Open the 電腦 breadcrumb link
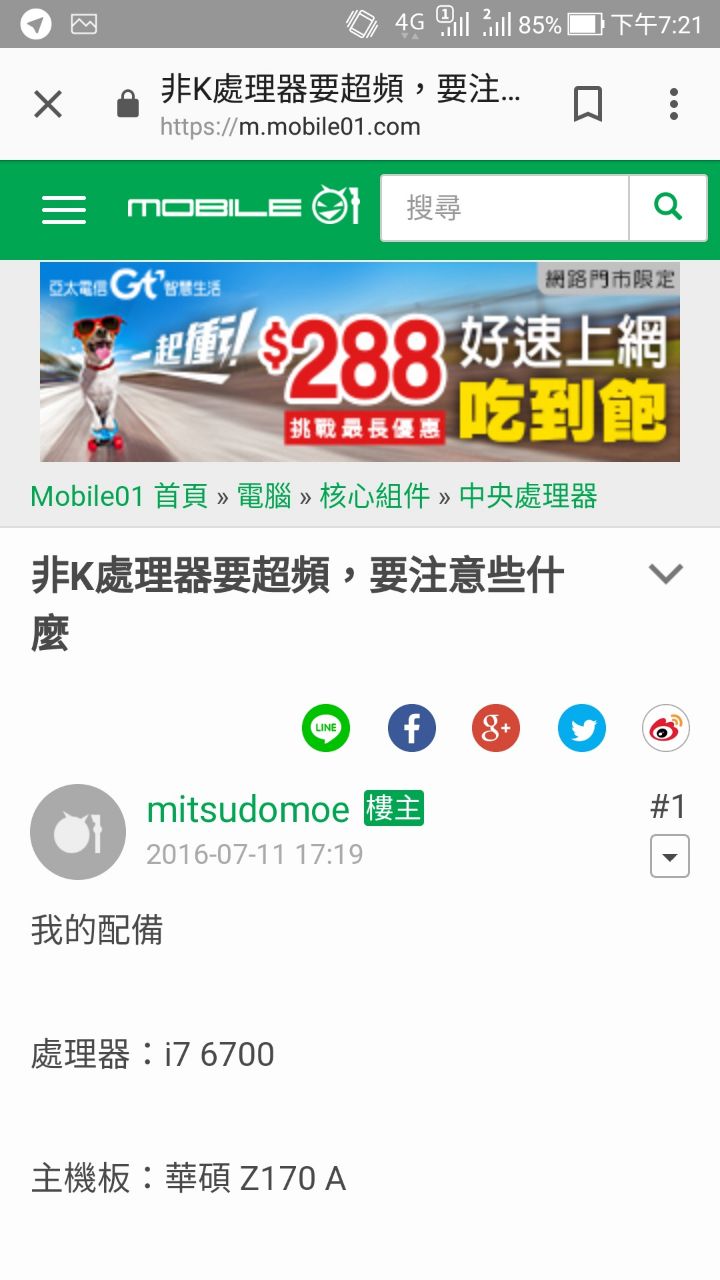This screenshot has width=720, height=1280. click(264, 496)
